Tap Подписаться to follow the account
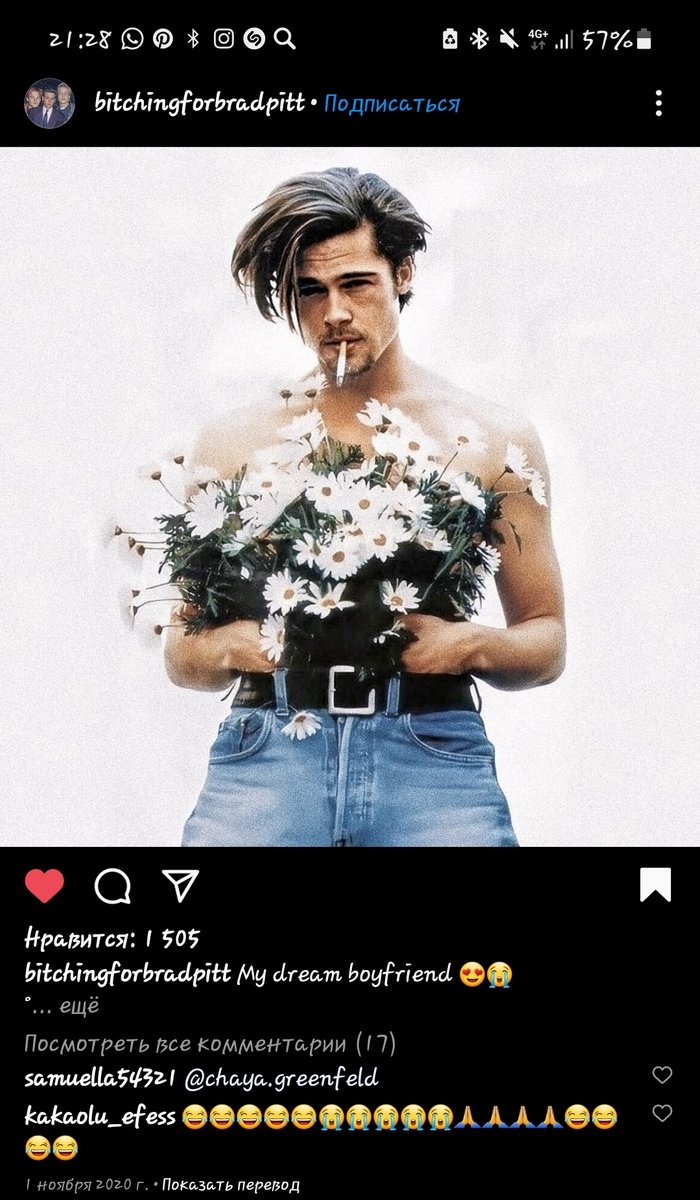Screen dimensions: 700x1200 point(392,103)
